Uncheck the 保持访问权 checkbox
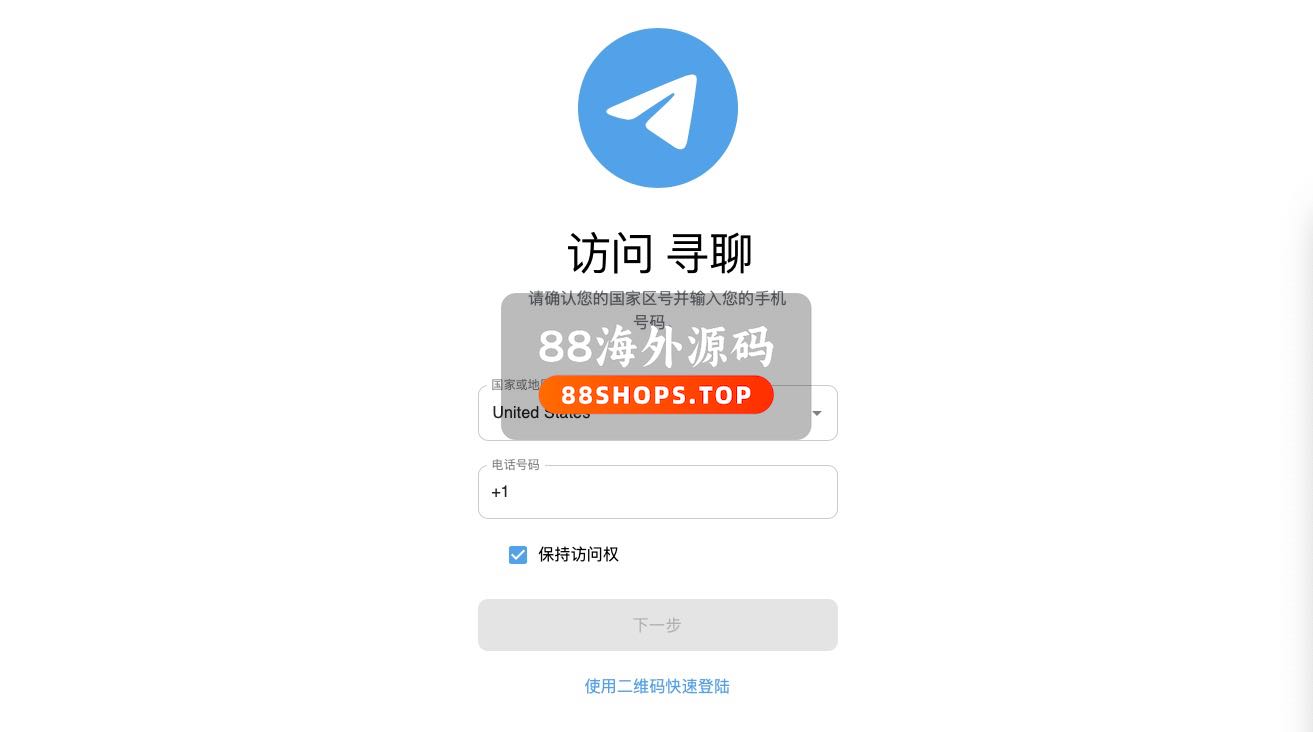This screenshot has height=732, width=1313. 518,555
